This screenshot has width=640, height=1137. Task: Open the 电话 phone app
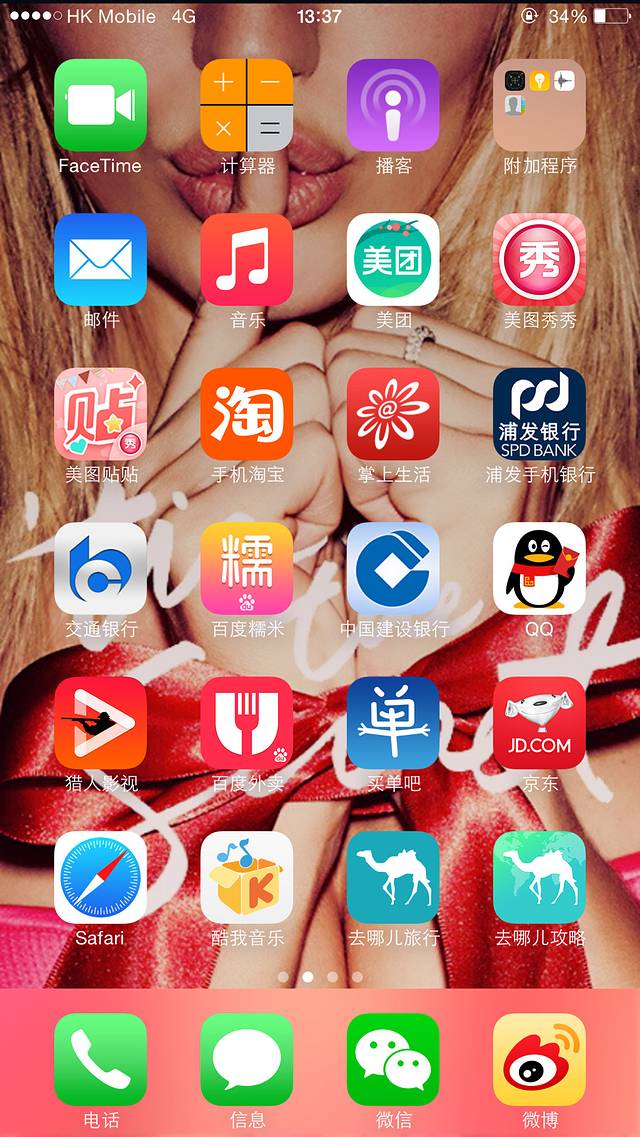point(100,1059)
